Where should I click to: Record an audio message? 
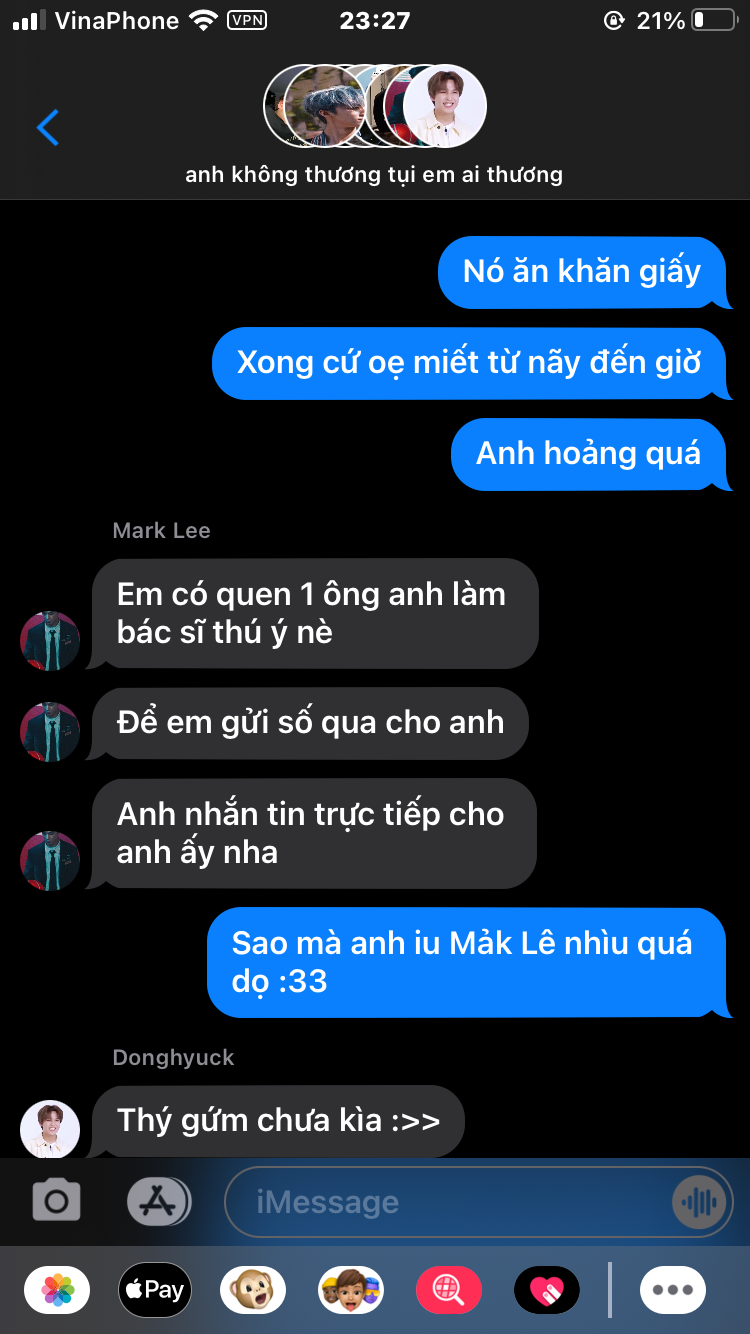[698, 1202]
